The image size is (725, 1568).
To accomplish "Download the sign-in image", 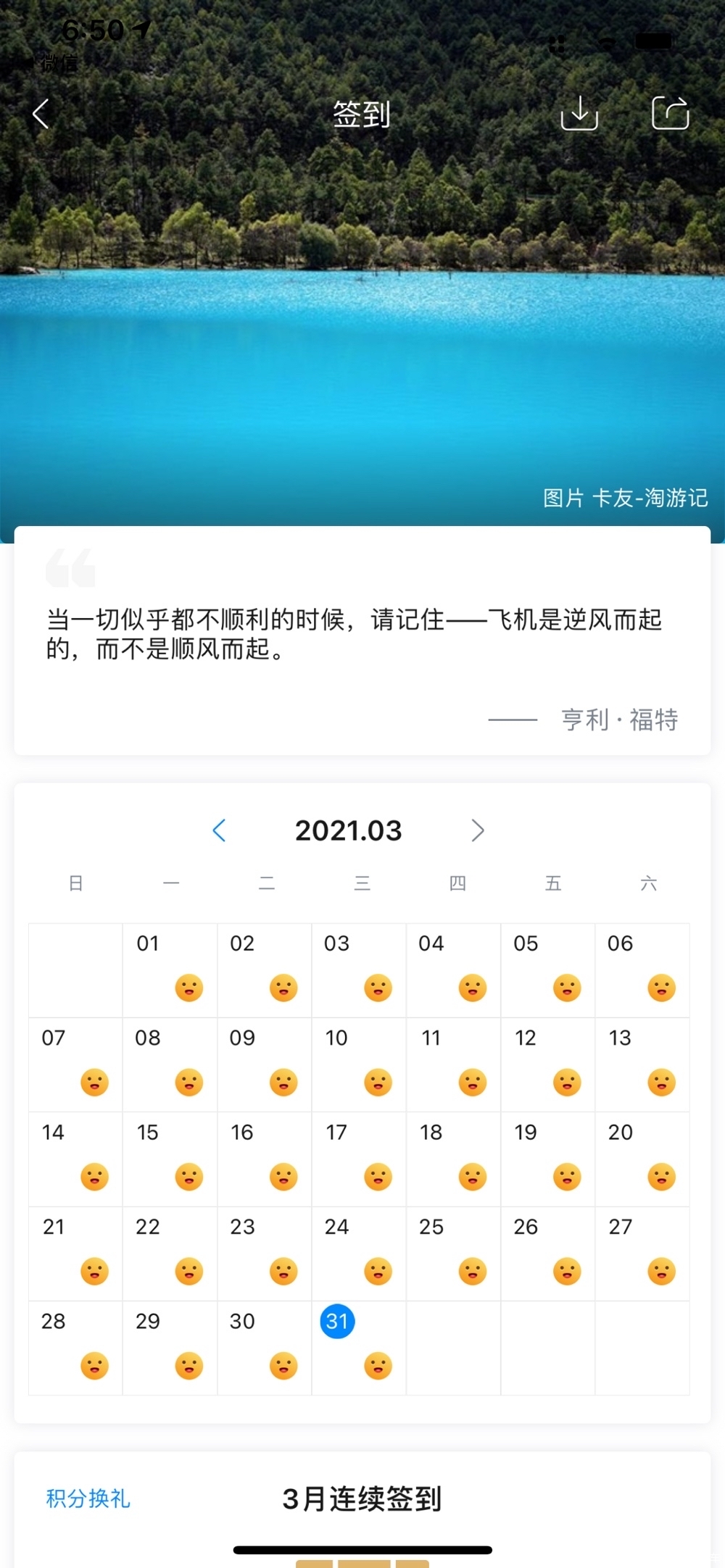I will point(579,113).
